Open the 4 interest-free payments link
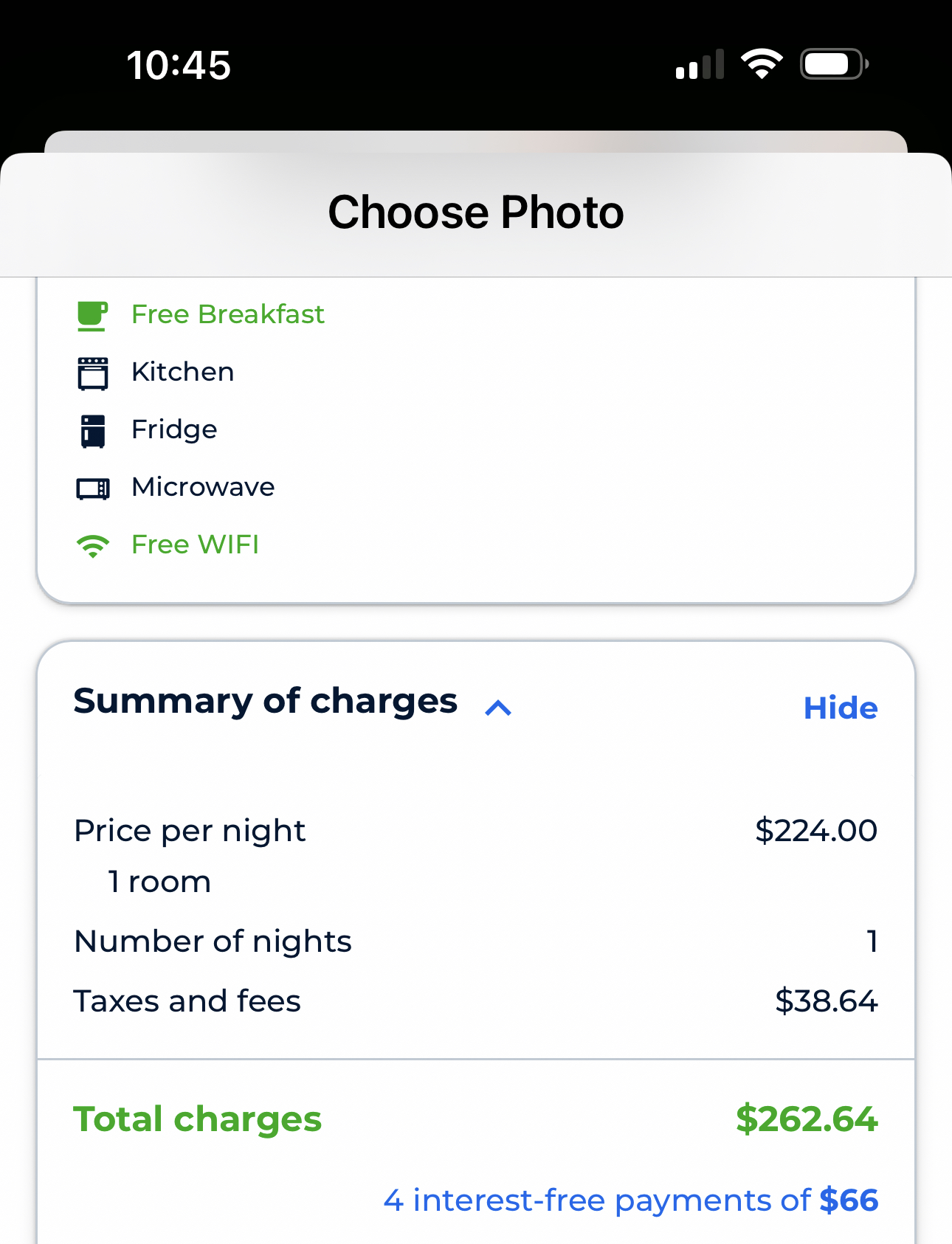Screen dimensions: 952x1244 click(631, 1200)
